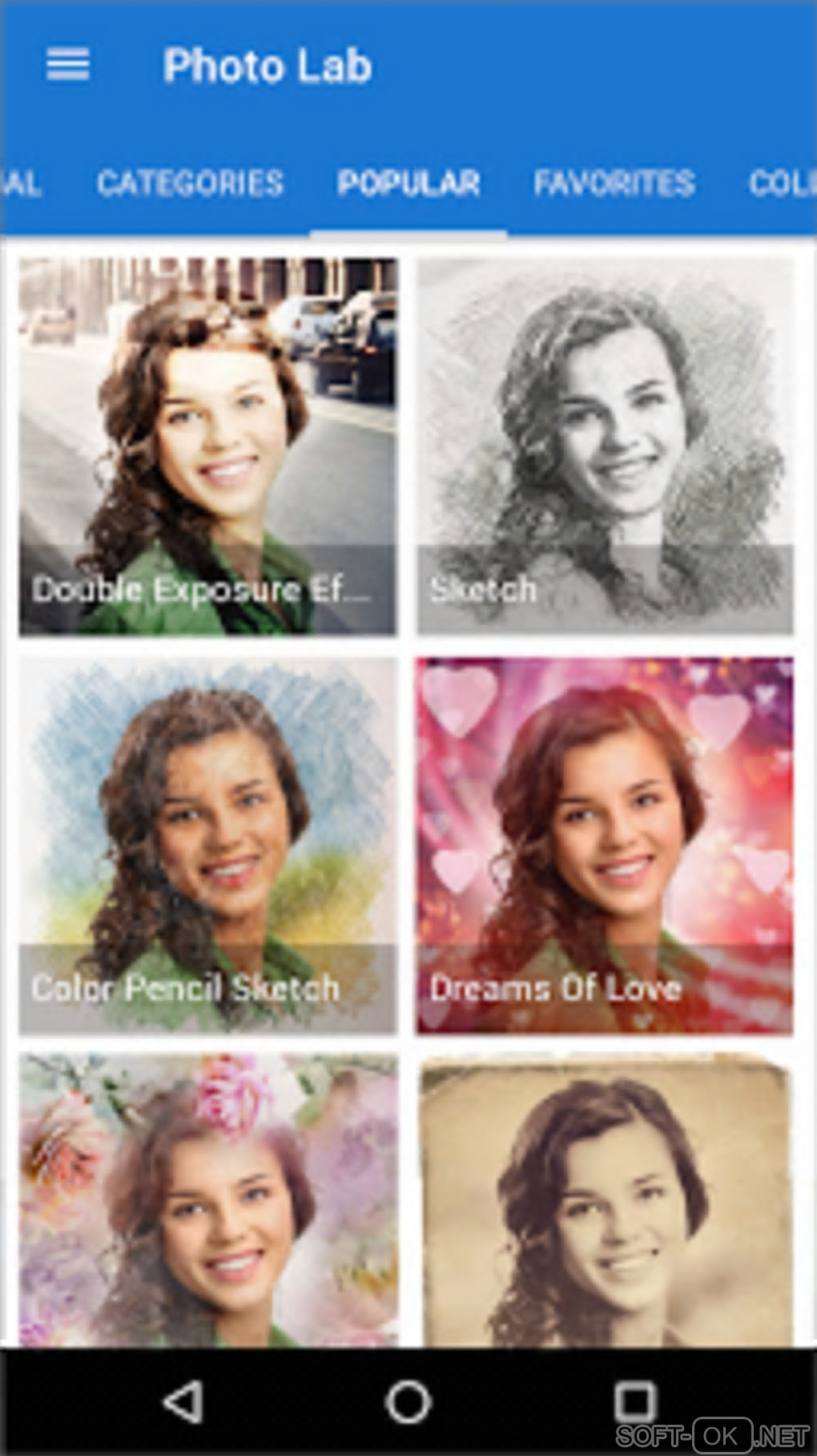
Task: Select the Dreams Of Love effect
Action: (x=605, y=845)
